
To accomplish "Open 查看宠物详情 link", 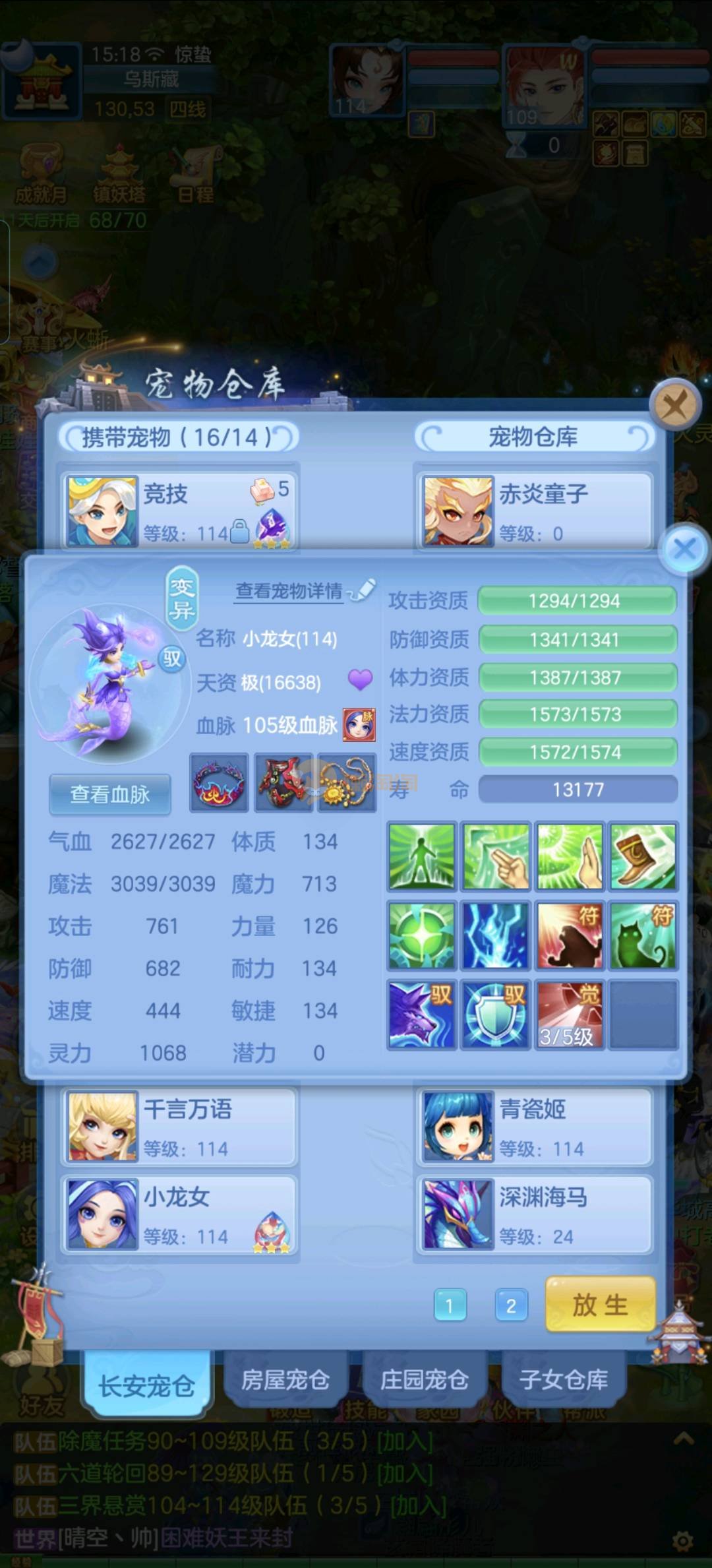I will (x=289, y=591).
